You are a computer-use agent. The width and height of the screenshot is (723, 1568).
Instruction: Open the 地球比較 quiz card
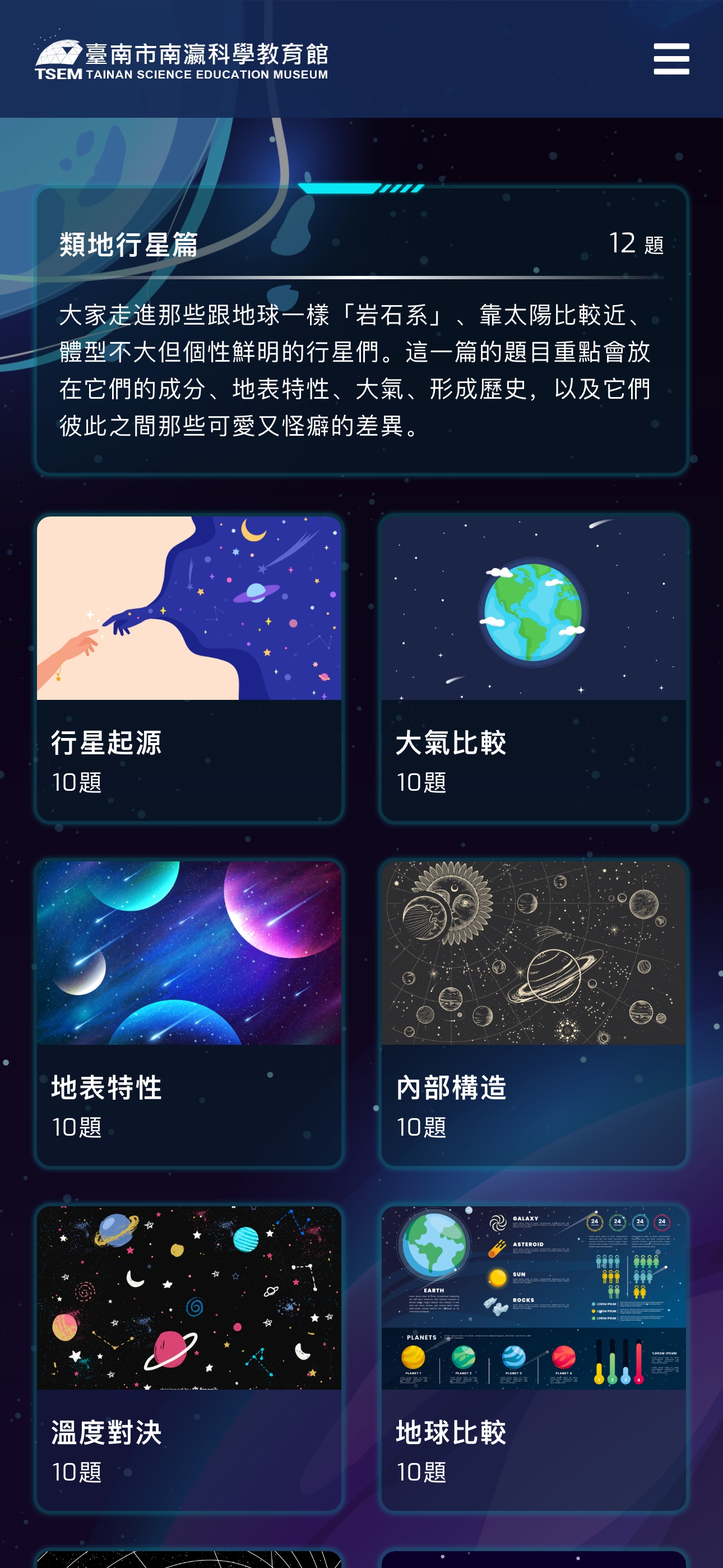pos(533,1358)
